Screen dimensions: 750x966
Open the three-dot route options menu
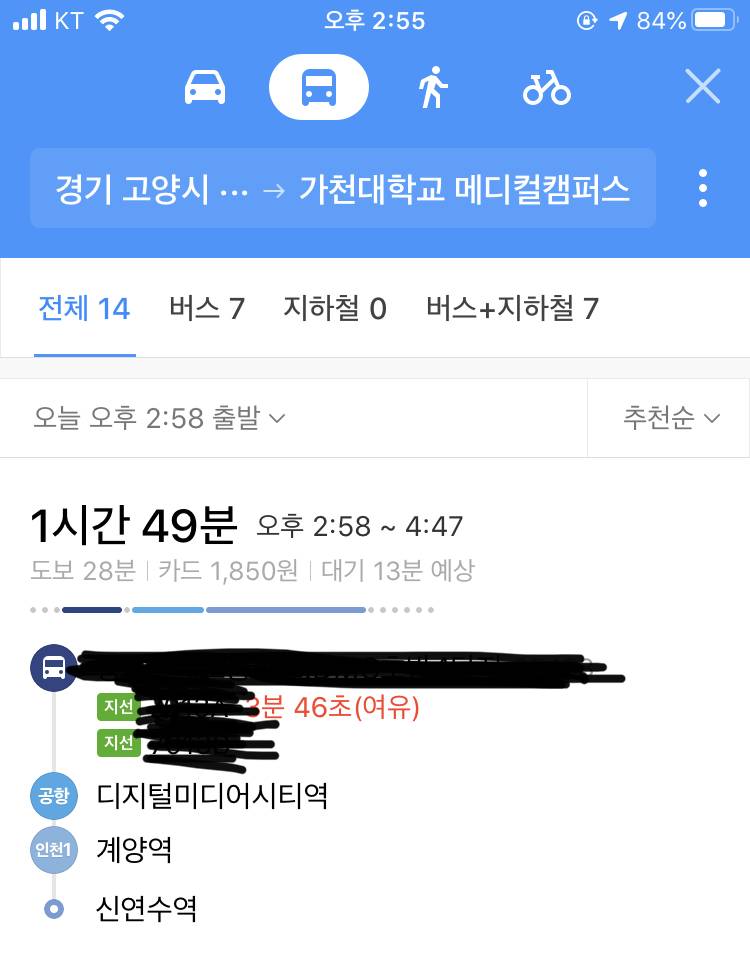(705, 187)
